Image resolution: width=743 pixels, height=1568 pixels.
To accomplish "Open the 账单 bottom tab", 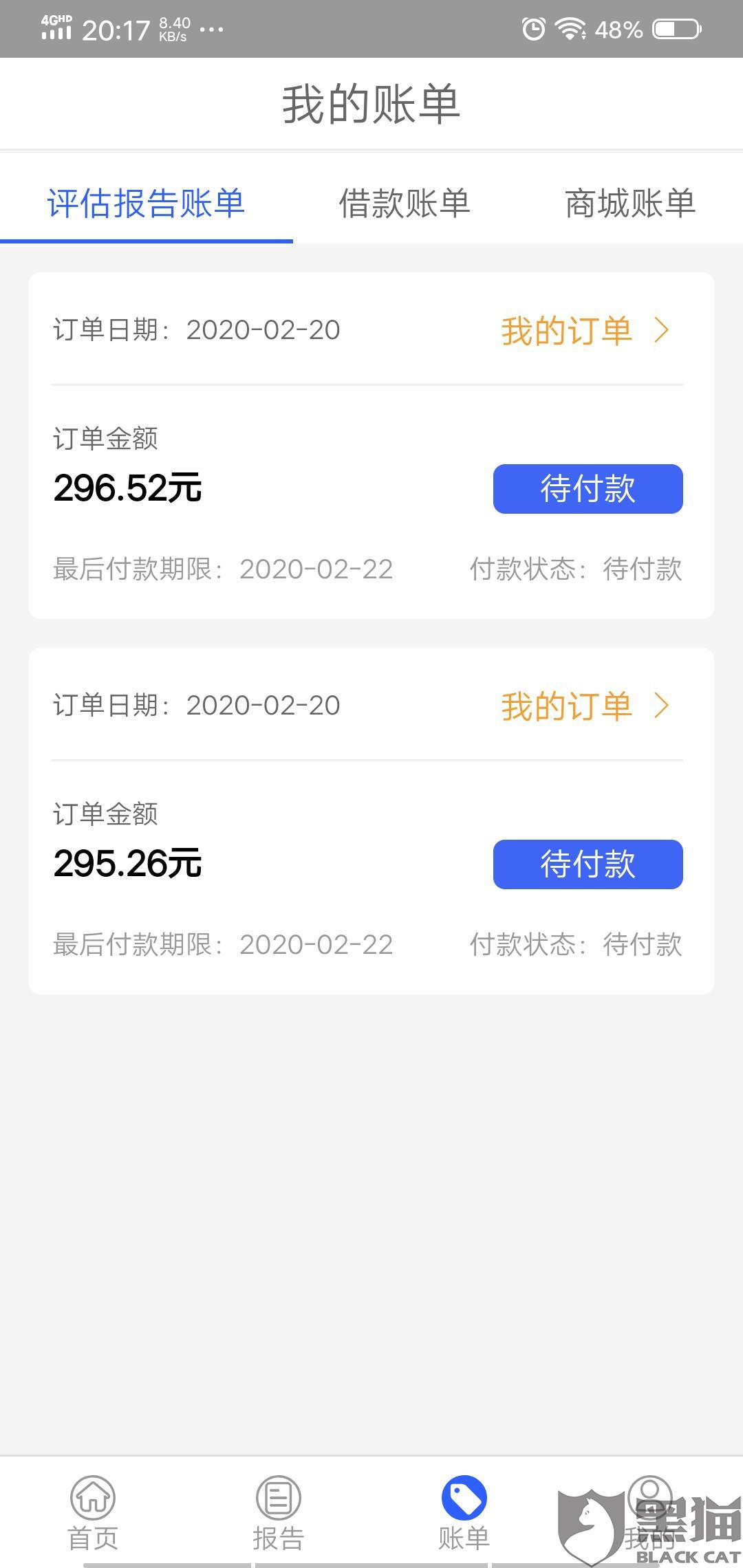I will point(464,1513).
